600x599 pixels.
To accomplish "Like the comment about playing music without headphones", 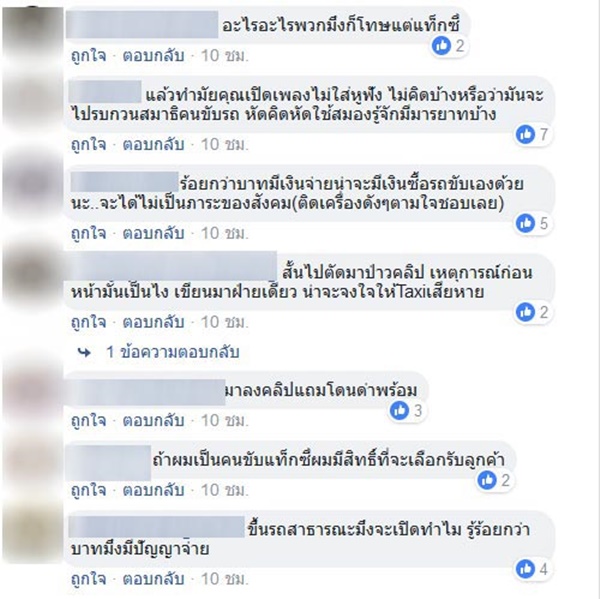I will click(88, 144).
